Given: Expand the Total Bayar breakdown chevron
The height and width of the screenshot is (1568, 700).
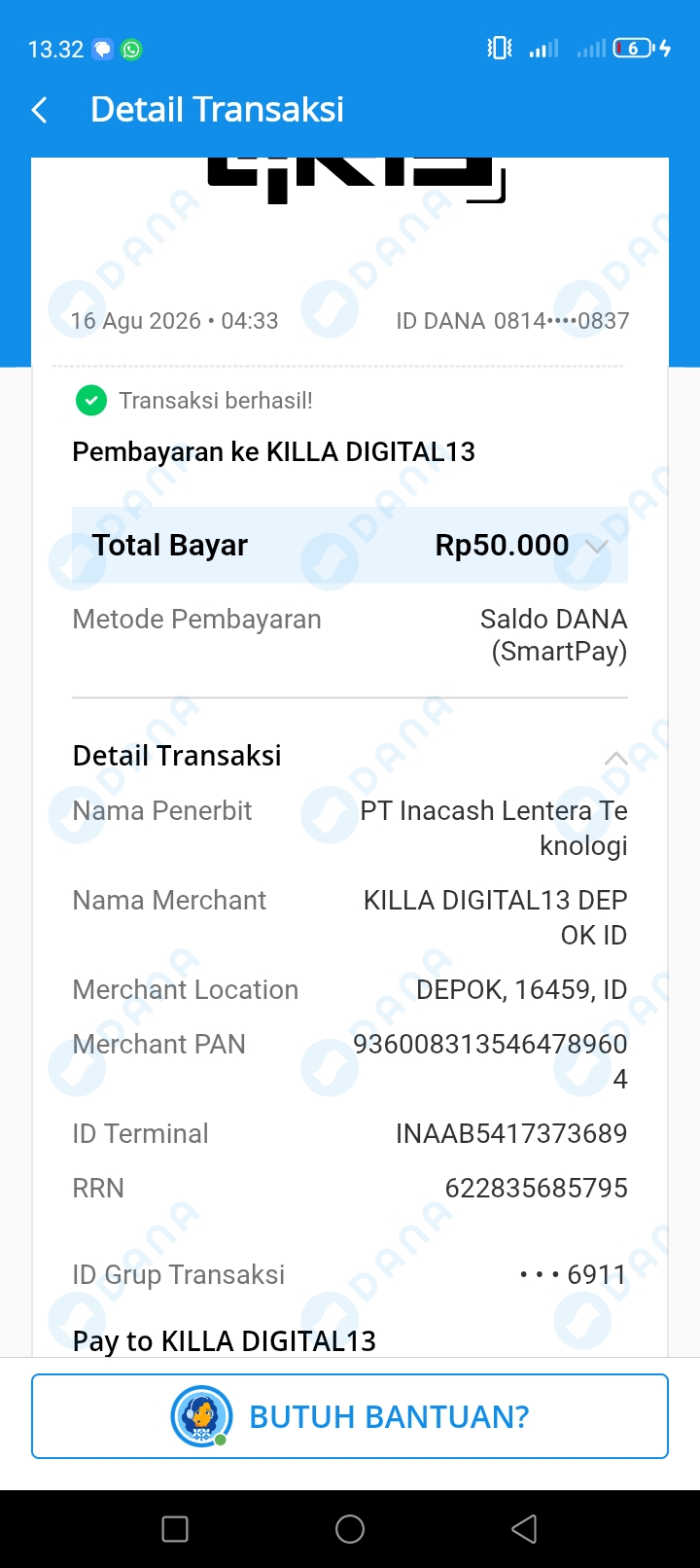Looking at the screenshot, I should point(597,547).
